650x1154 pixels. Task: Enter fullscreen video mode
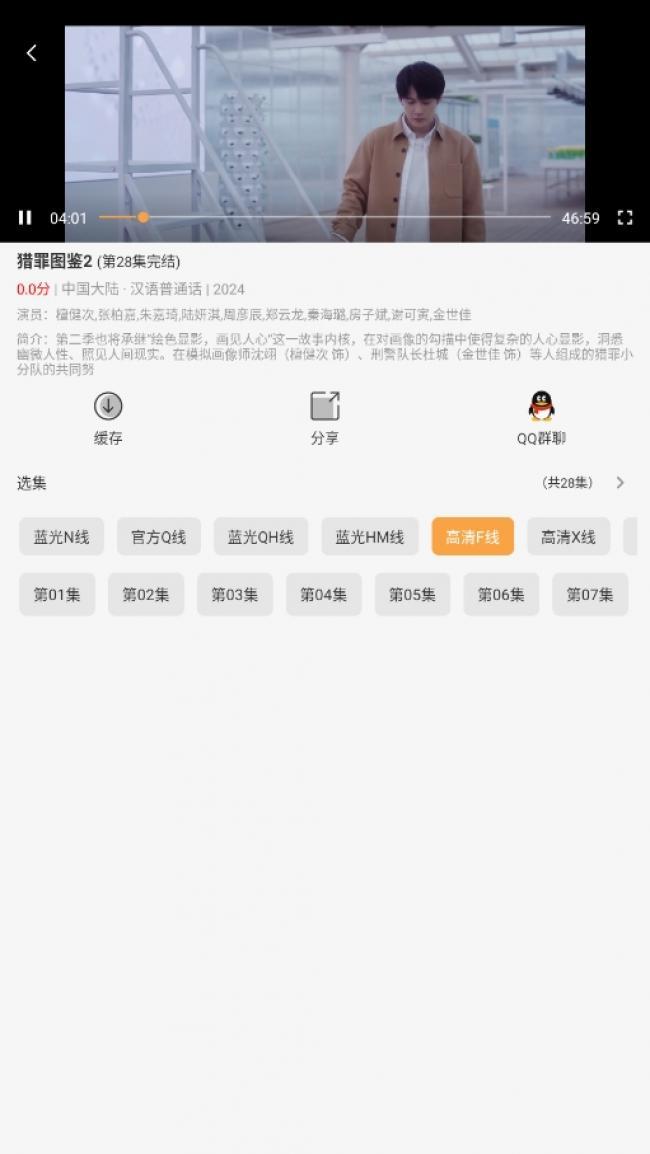pyautogui.click(x=625, y=218)
